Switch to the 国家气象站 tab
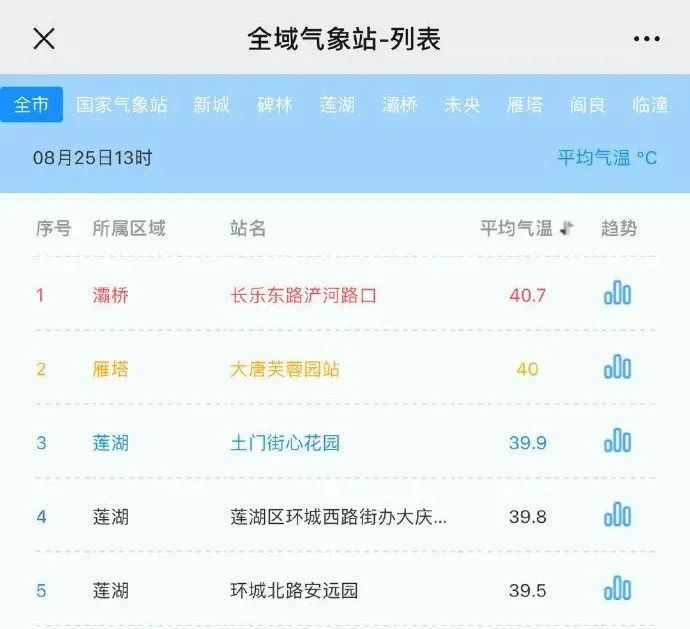Viewport: 690px width, 629px height. pyautogui.click(x=122, y=105)
